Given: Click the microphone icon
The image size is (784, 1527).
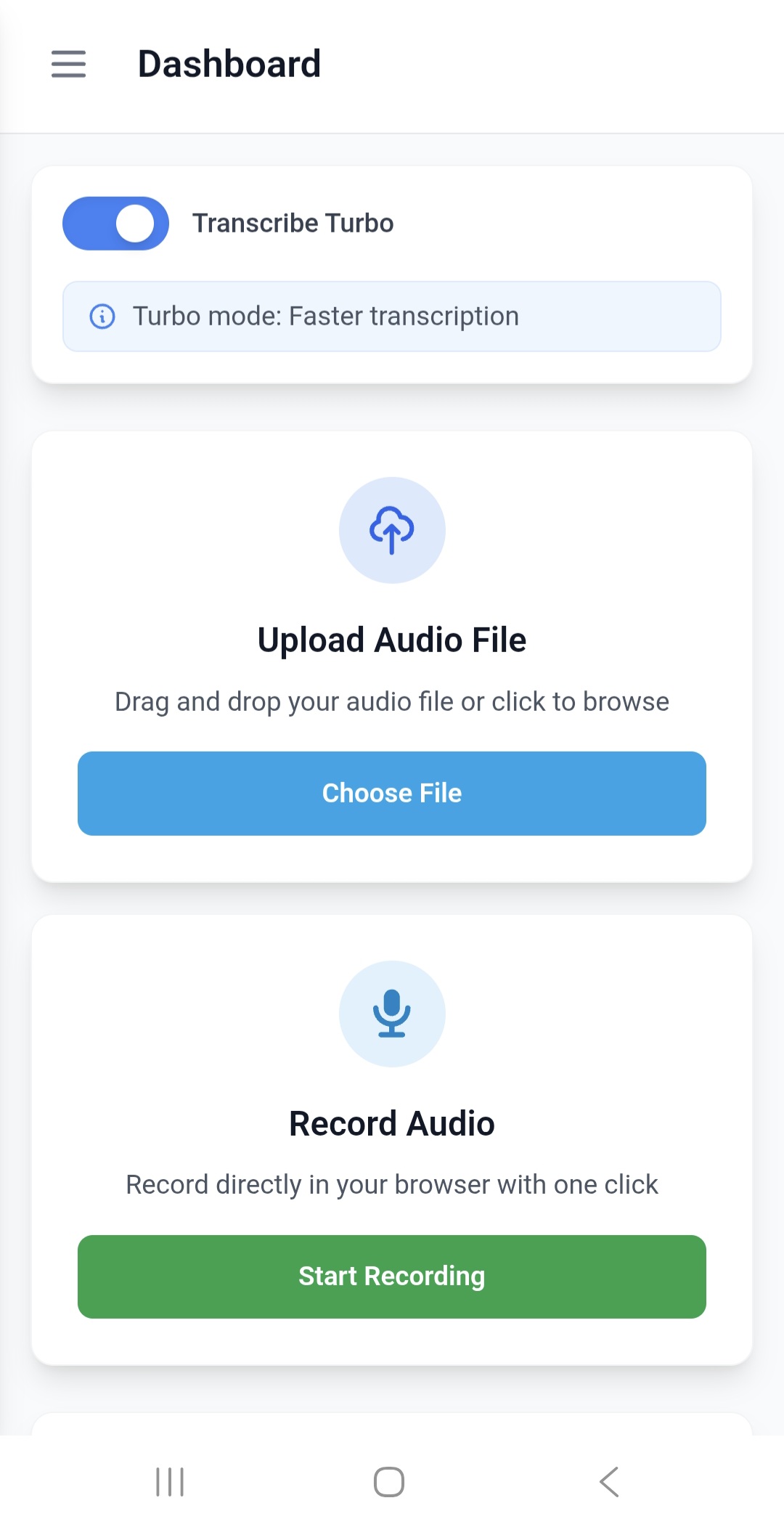Looking at the screenshot, I should coord(392,1014).
